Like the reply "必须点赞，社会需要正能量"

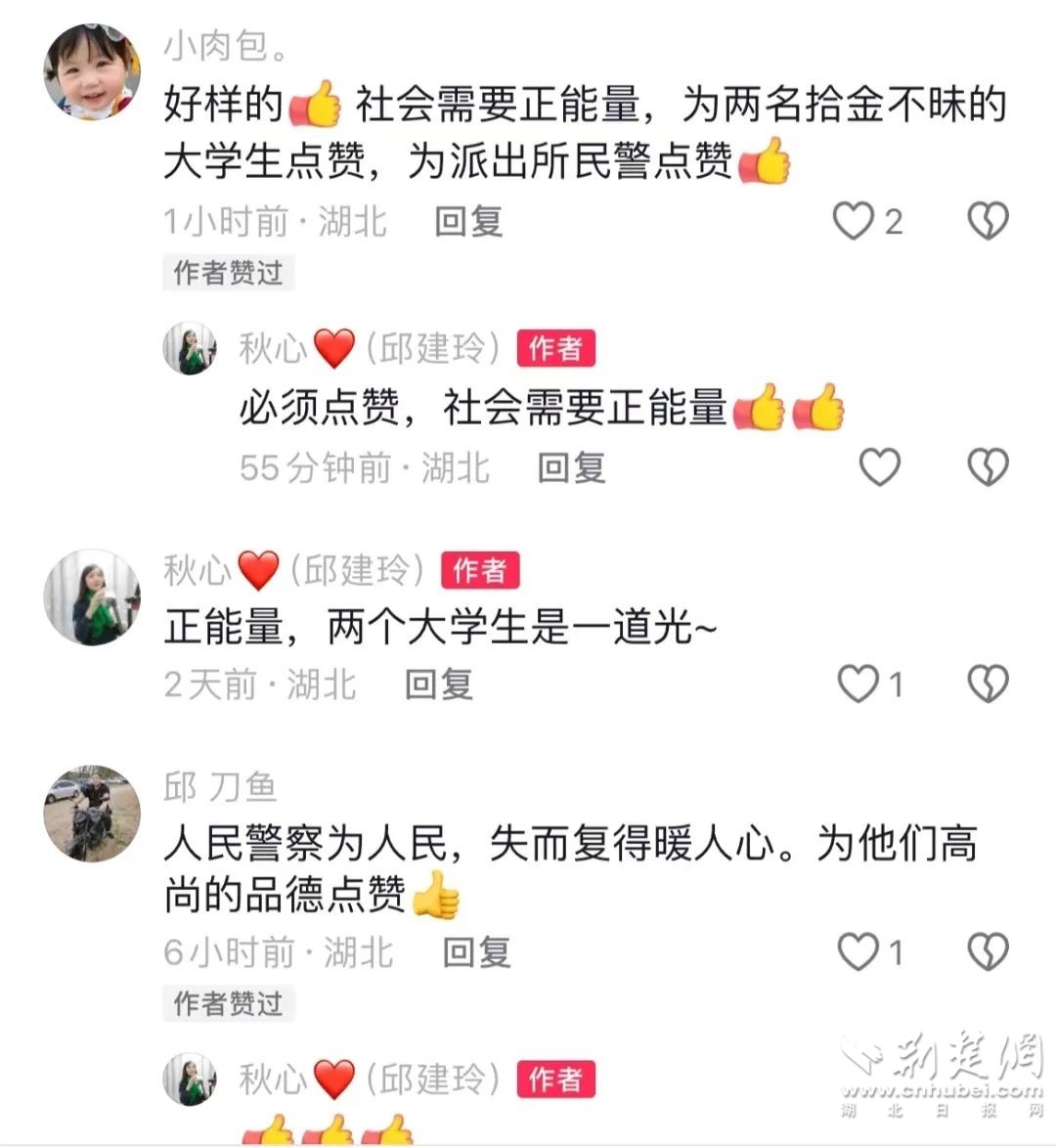879,466
